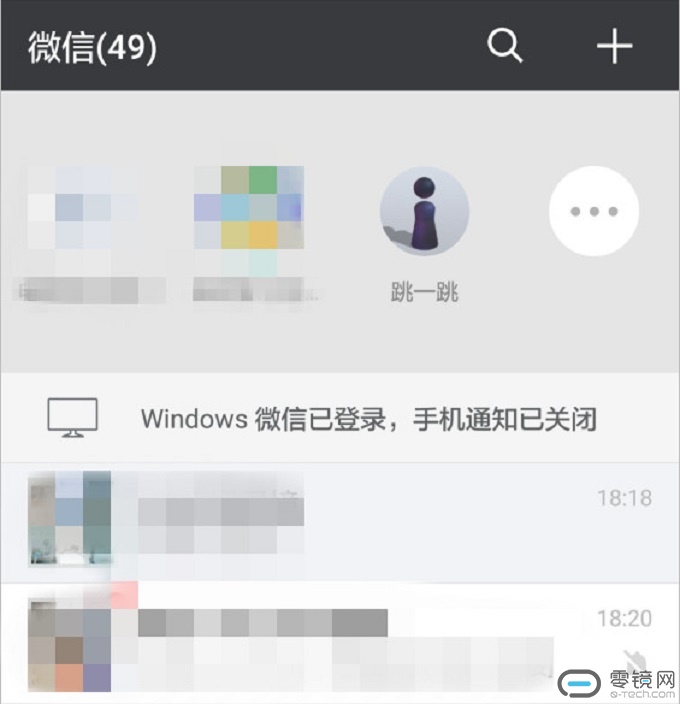Screen dimensions: 680x704
Task: Open the plus menu
Action: click(x=614, y=46)
